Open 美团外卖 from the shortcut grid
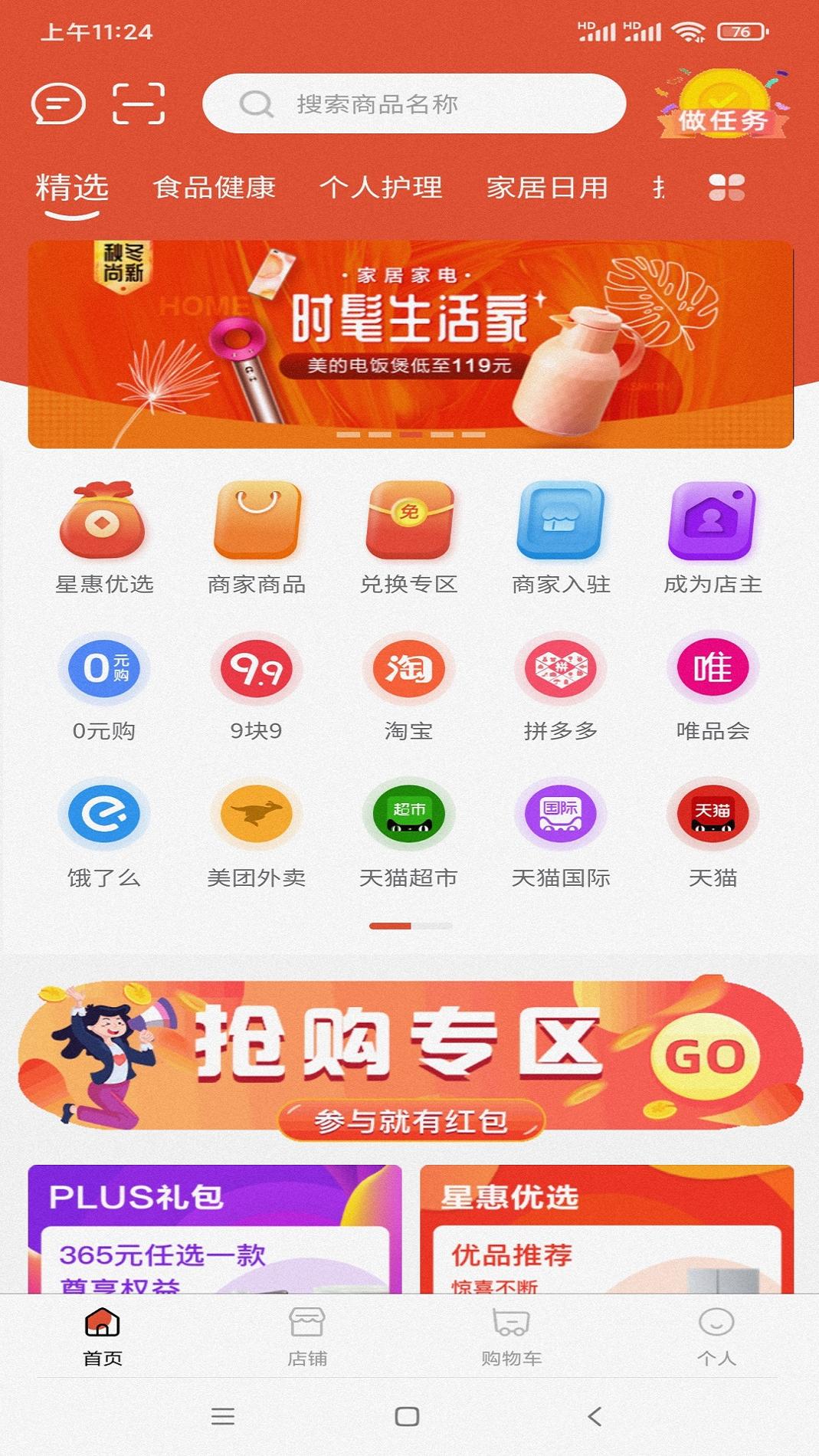The height and width of the screenshot is (1456, 819). (257, 815)
